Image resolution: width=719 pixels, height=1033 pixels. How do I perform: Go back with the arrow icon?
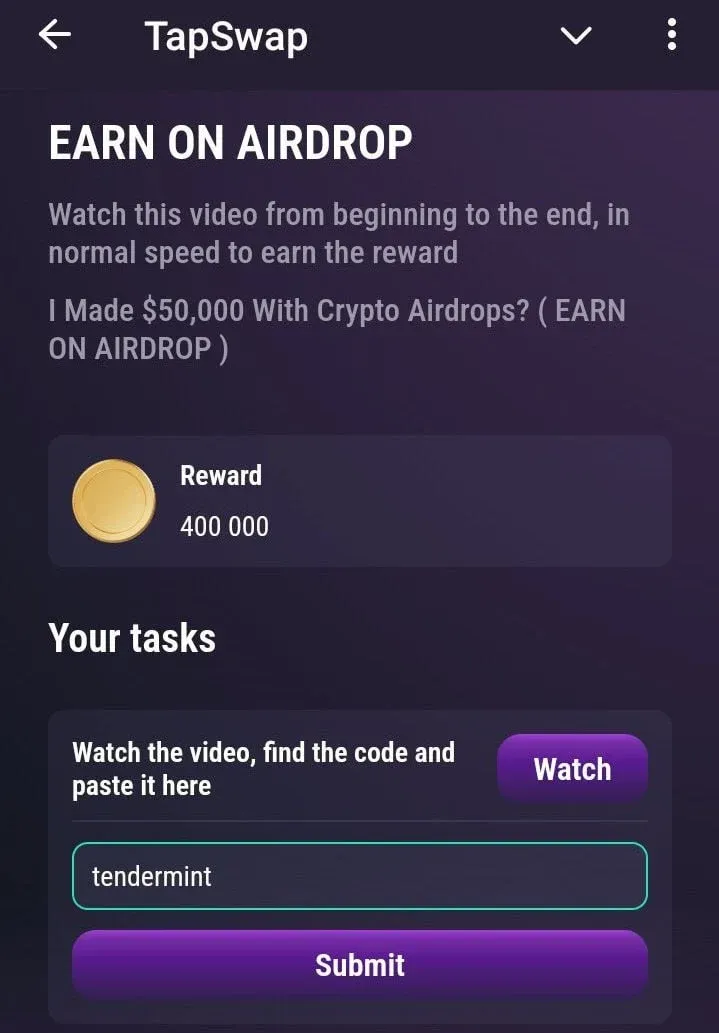pyautogui.click(x=55, y=35)
